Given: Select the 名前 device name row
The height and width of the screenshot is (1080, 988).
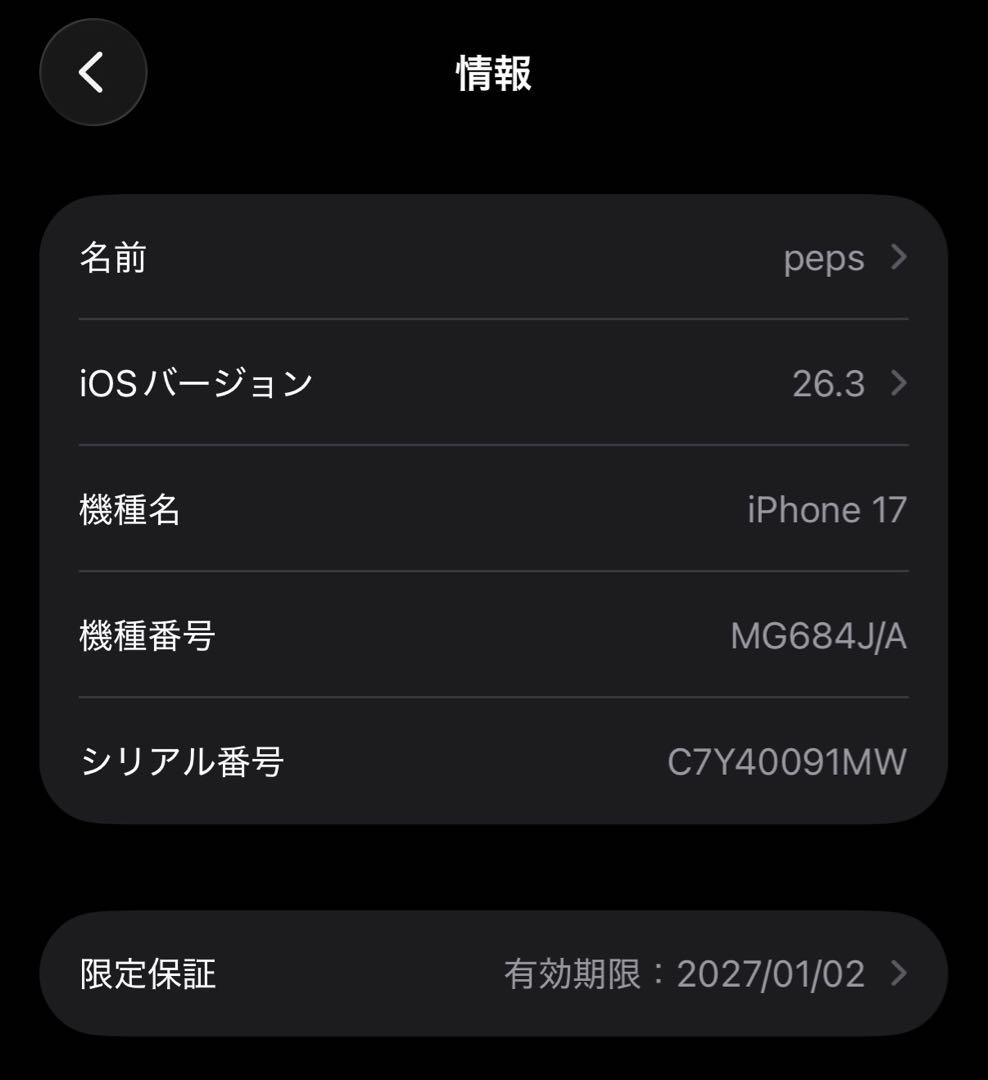Looking at the screenshot, I should (494, 258).
